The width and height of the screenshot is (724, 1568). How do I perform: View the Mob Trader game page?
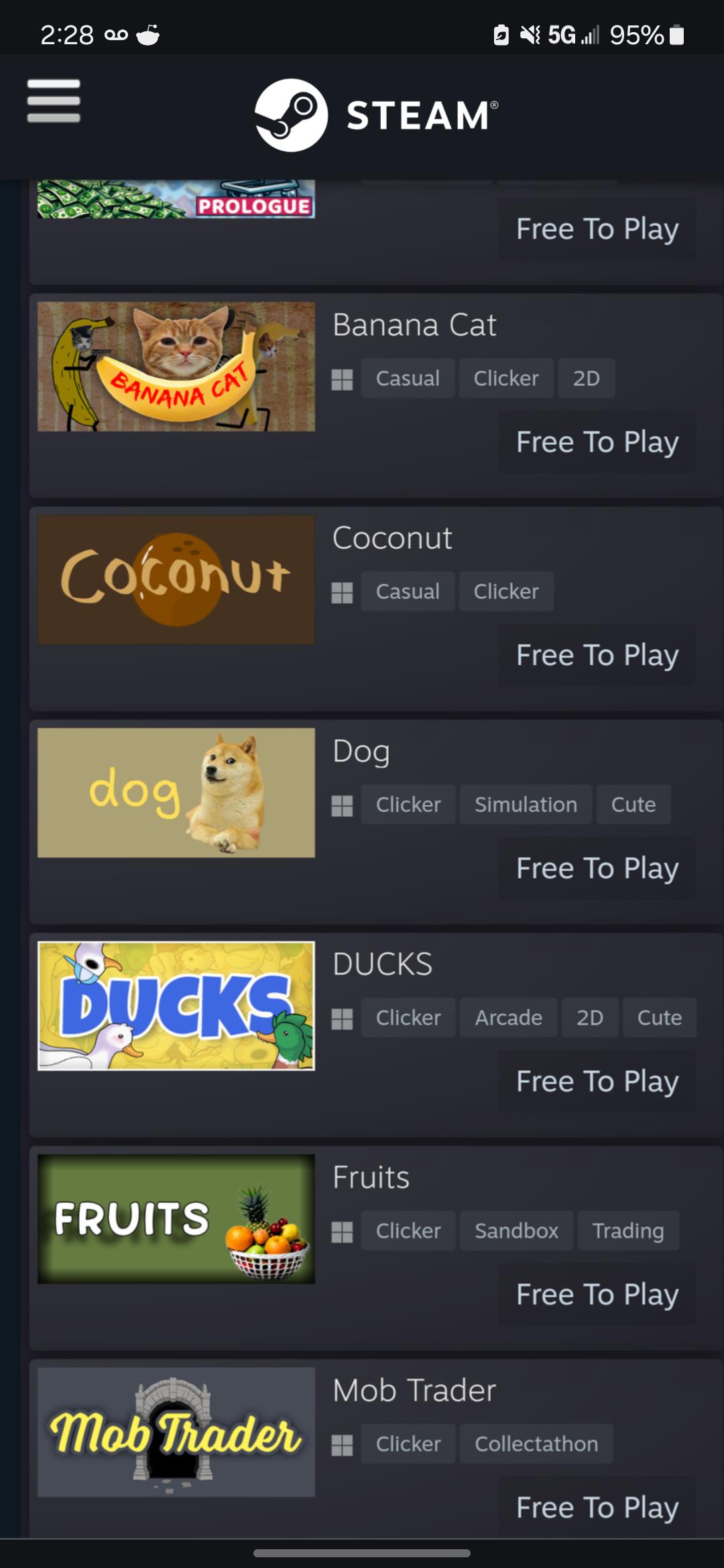click(x=414, y=1391)
